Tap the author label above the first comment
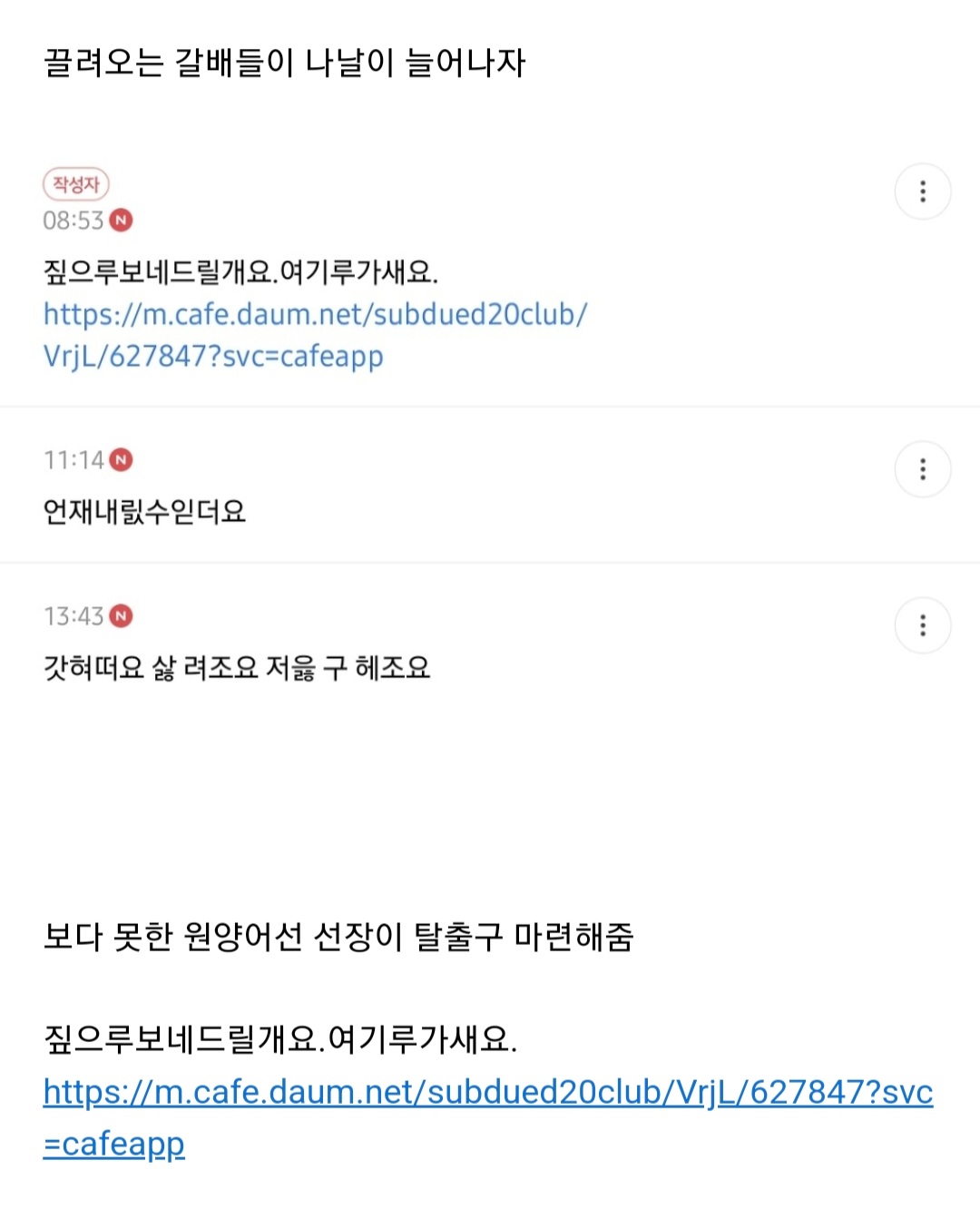Screen dimensions: 980x1209 pos(77,184)
